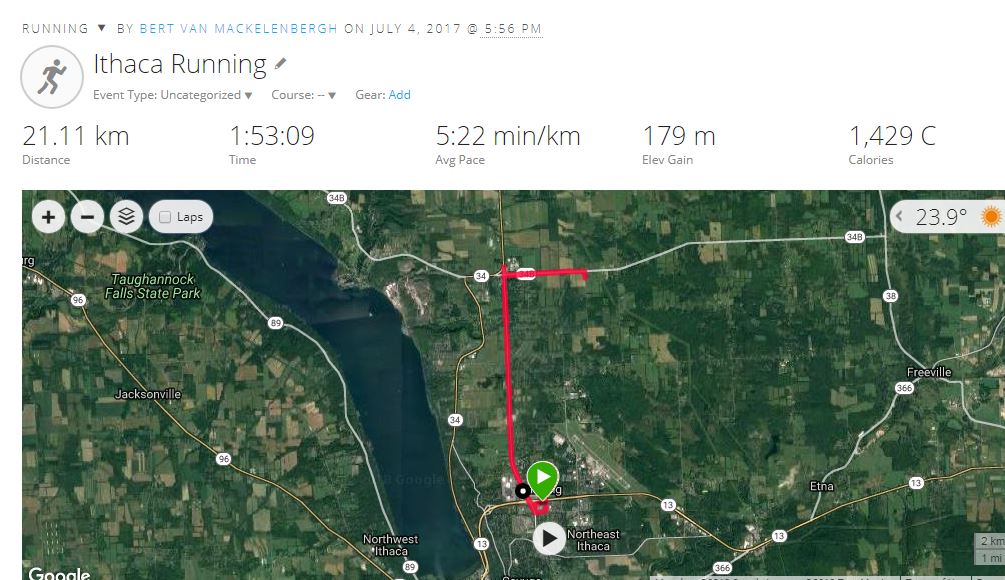
Task: Expand the 23.9° weather panel
Action: pyautogui.click(x=899, y=217)
